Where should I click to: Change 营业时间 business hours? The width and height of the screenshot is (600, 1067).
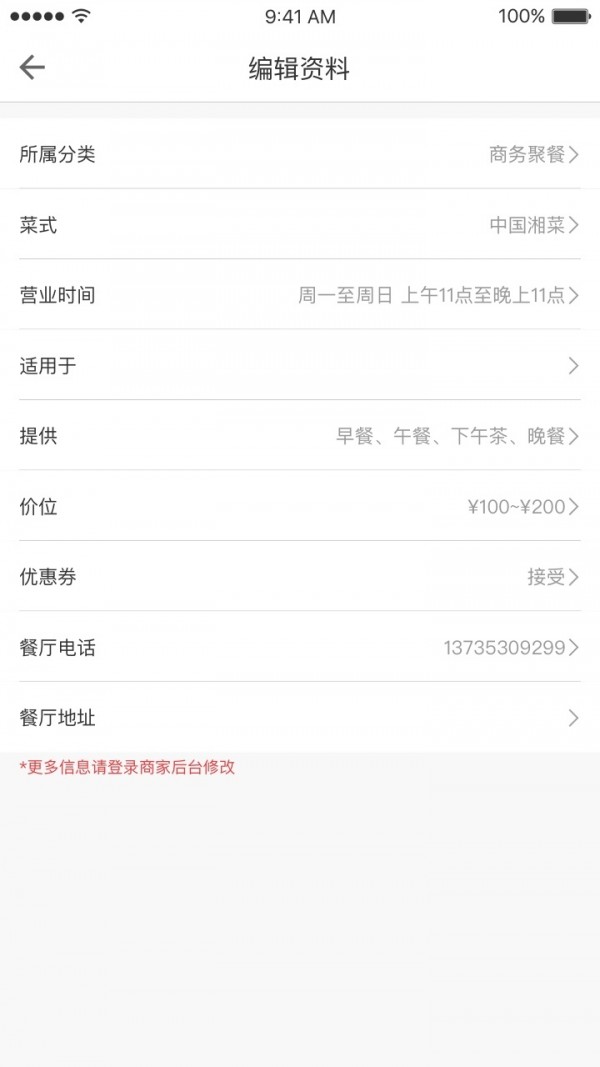tap(300, 295)
